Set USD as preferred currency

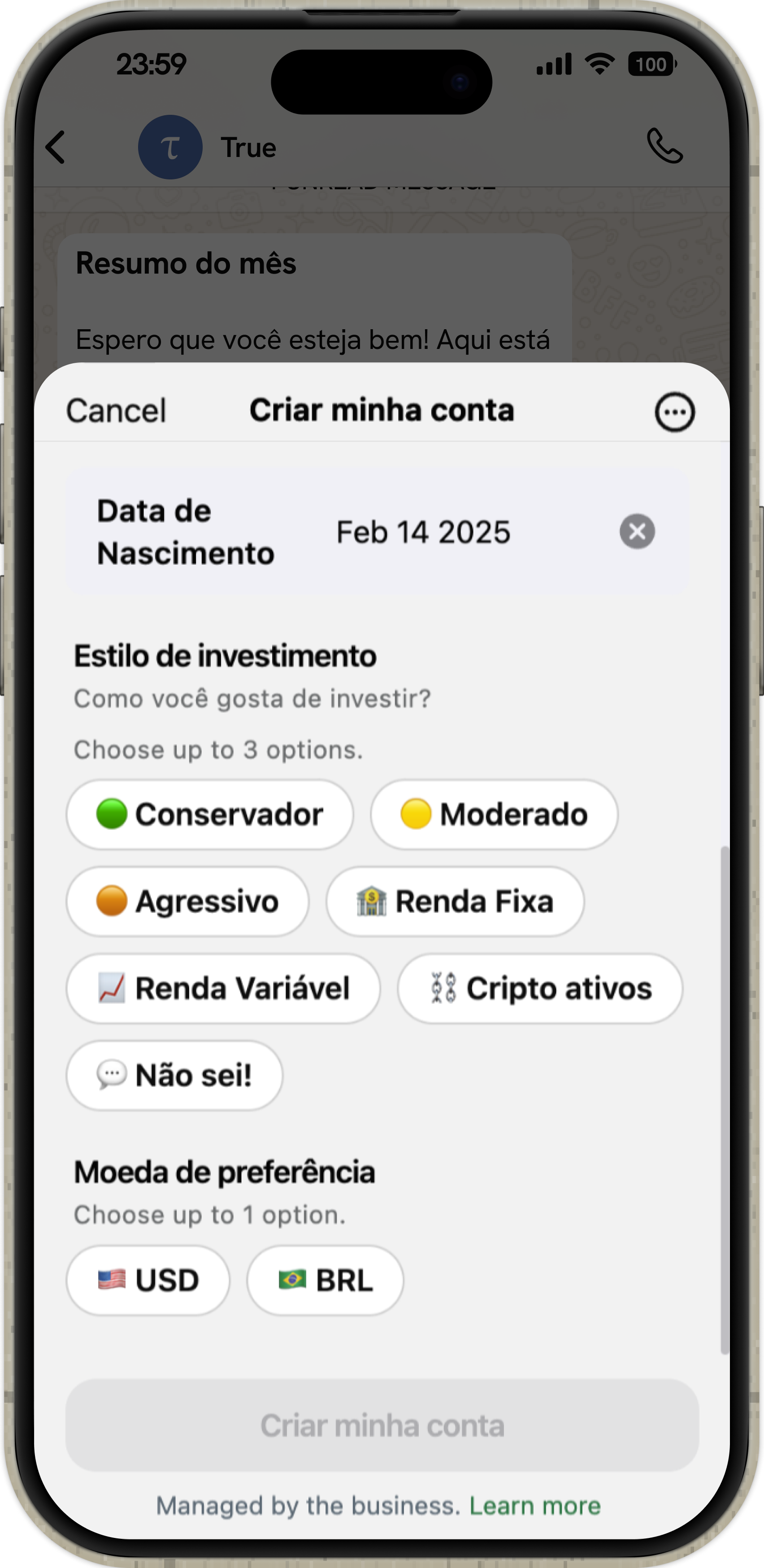[x=148, y=1280]
